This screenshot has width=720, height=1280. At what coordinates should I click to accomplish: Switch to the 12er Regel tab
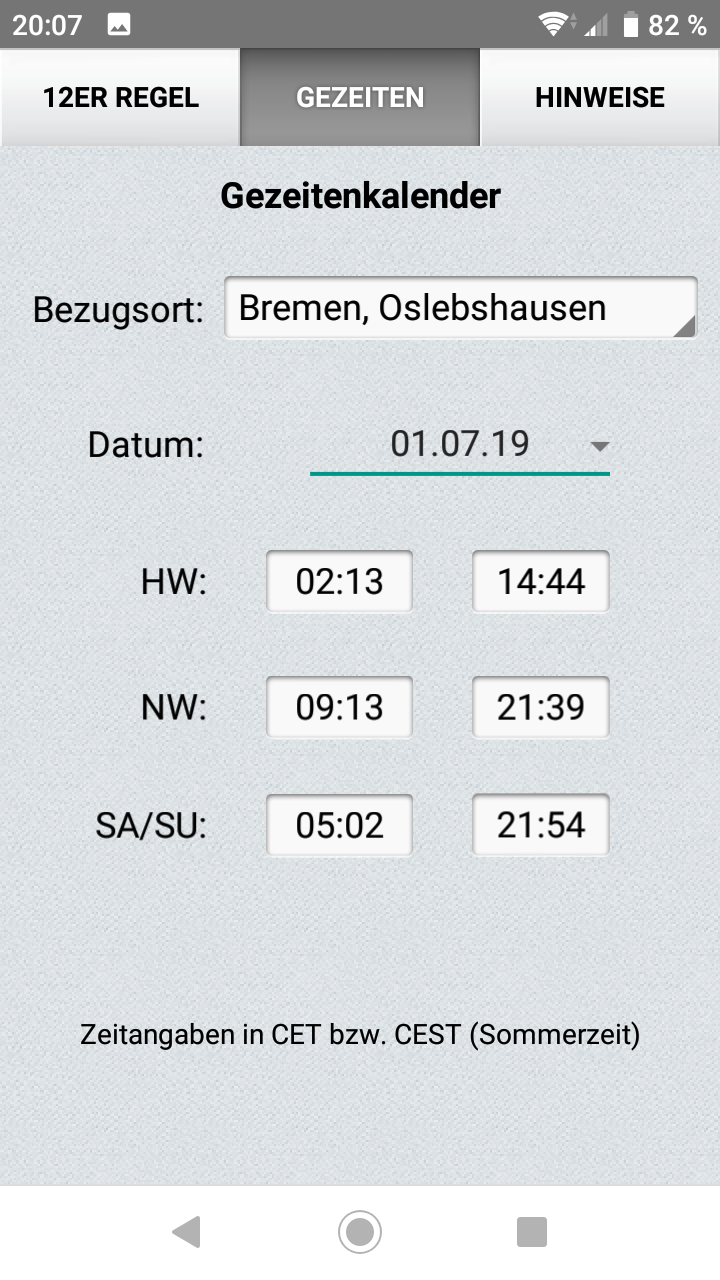pos(120,97)
